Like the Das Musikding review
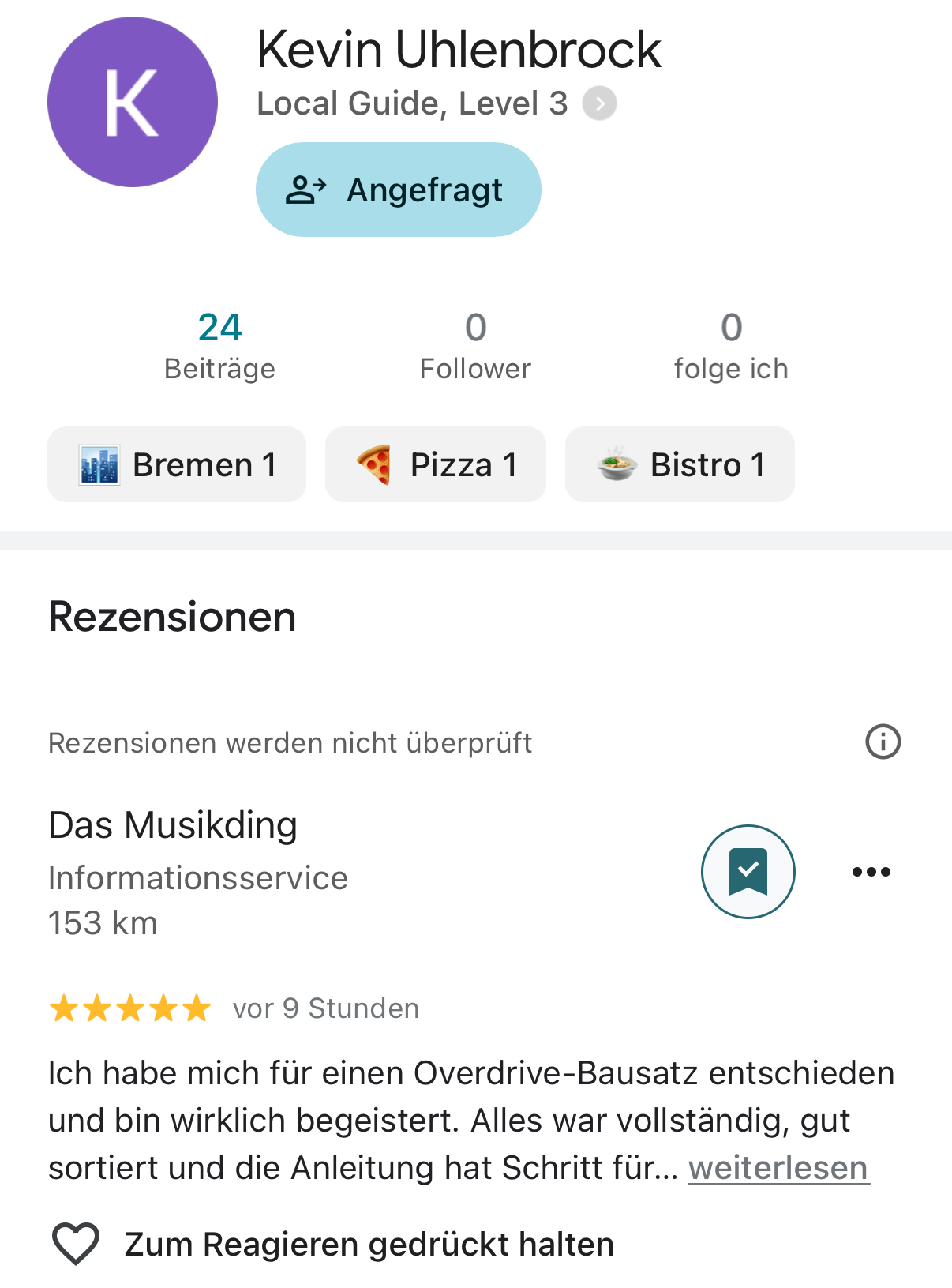Image resolution: width=952 pixels, height=1288 pixels. coord(76,1243)
